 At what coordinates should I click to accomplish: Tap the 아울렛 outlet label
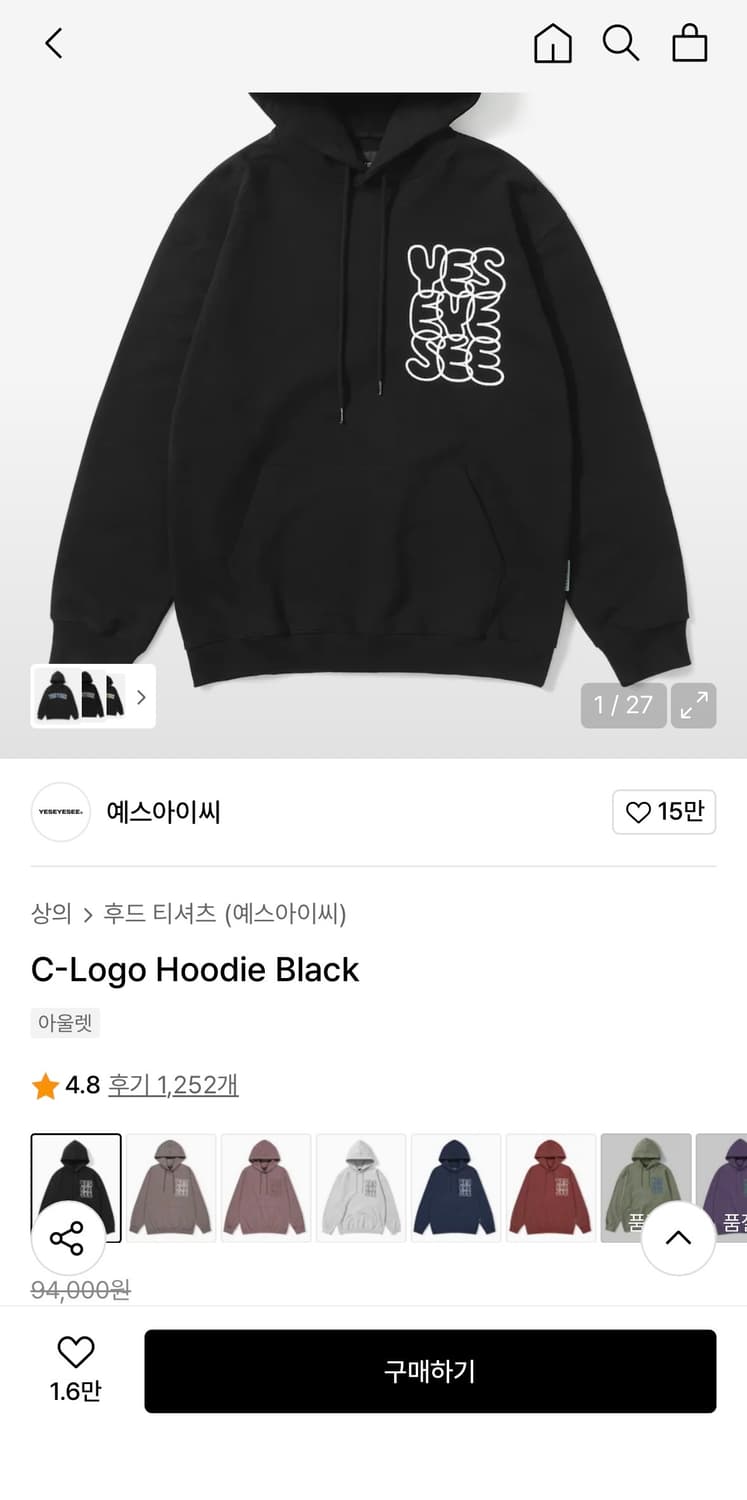click(x=64, y=1023)
